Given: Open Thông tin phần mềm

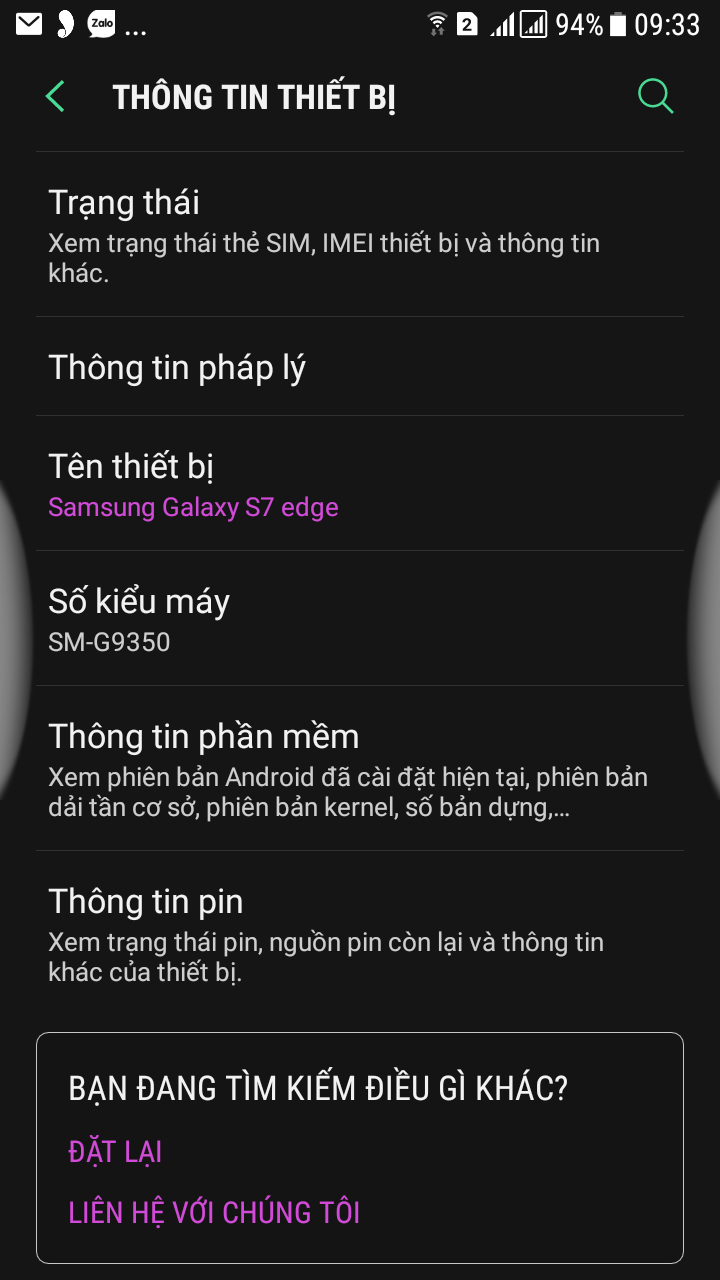Looking at the screenshot, I should click(360, 770).
